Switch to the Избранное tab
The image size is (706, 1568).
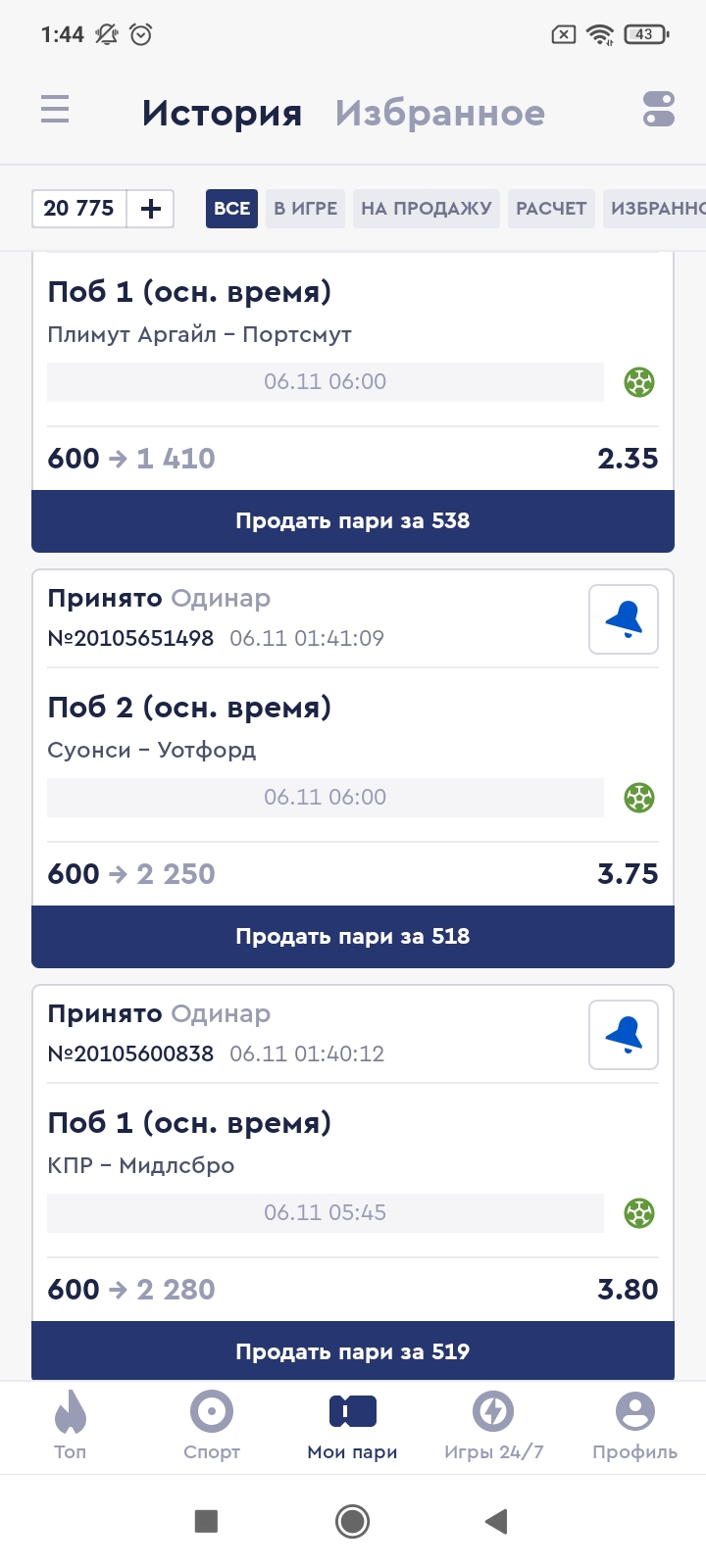[439, 113]
